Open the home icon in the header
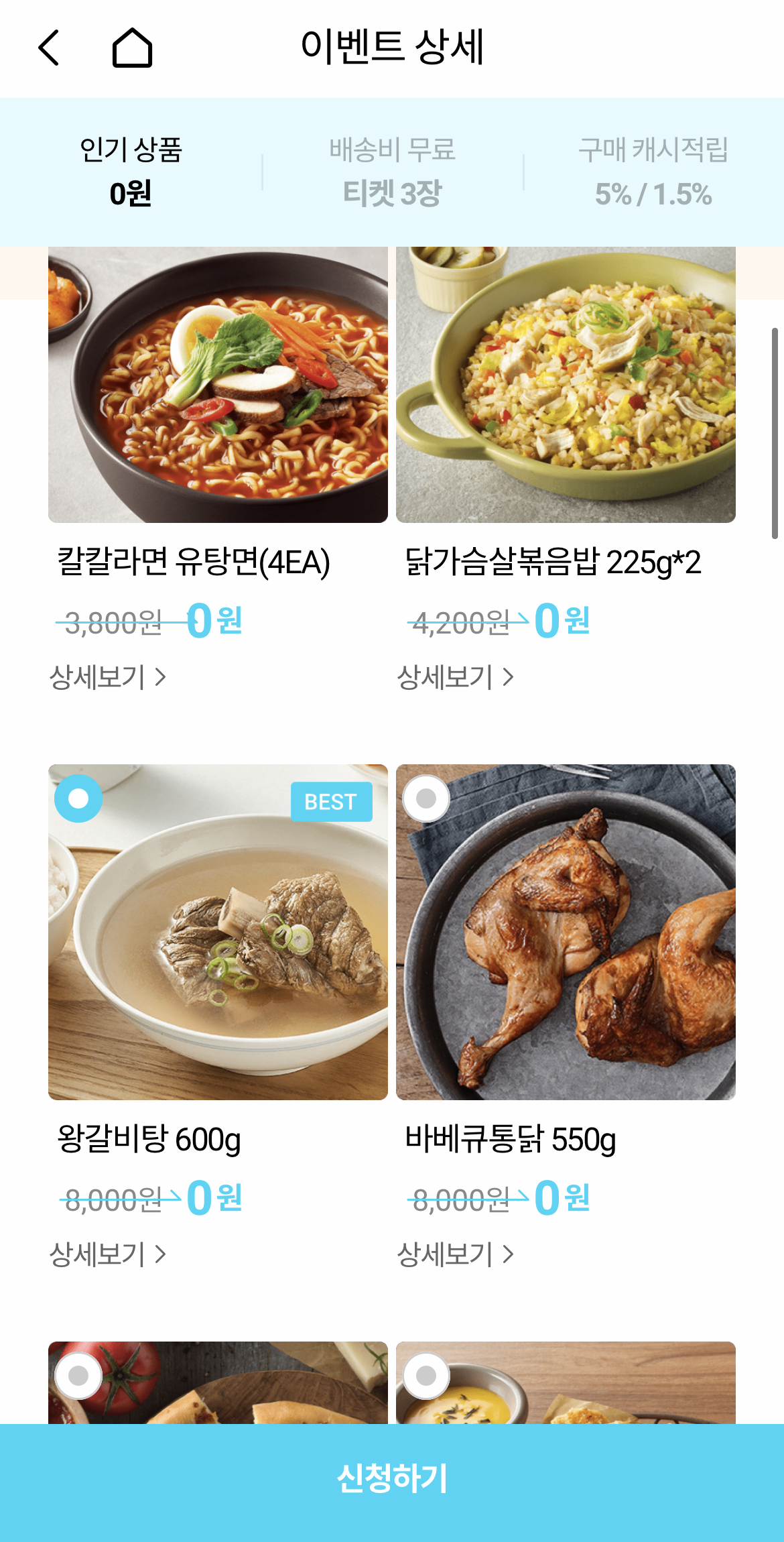The image size is (784, 1542). pos(132,48)
